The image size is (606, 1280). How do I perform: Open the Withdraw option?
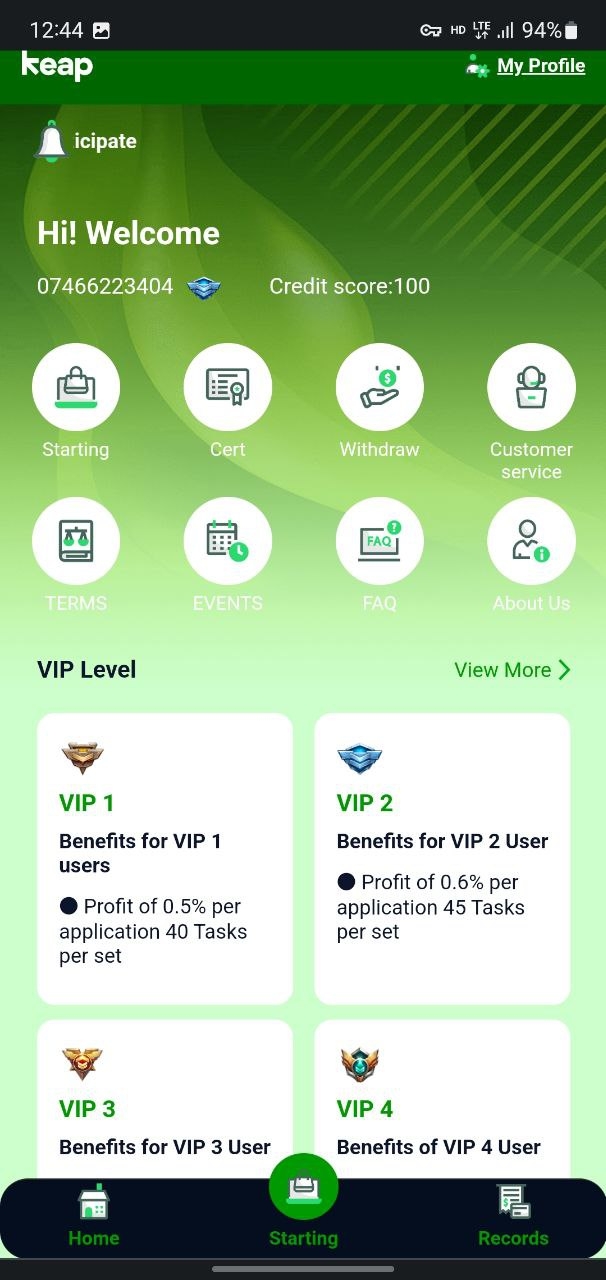coord(379,388)
